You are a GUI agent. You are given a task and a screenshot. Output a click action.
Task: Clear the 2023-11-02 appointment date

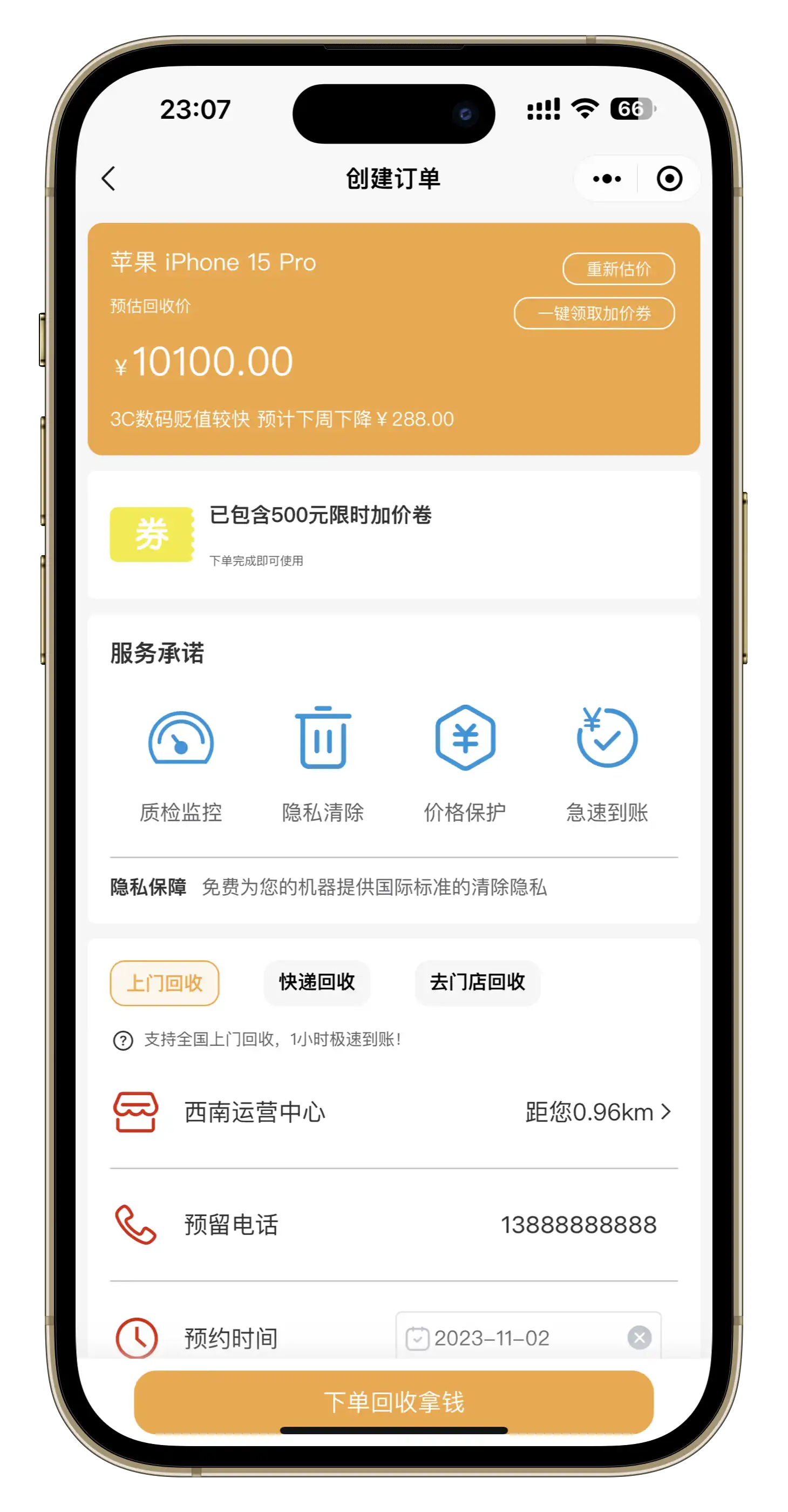click(x=639, y=1338)
